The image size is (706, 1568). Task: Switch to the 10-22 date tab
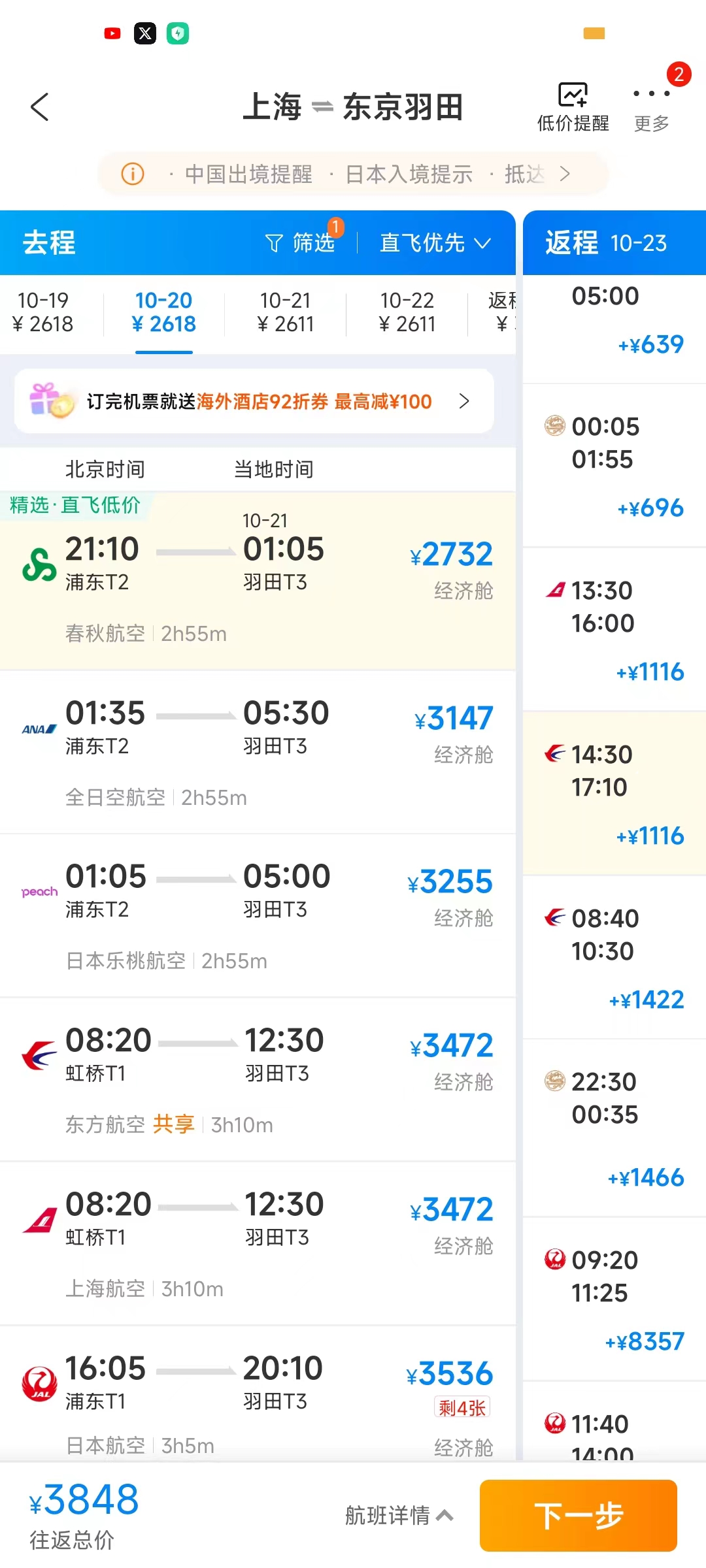coord(407,312)
